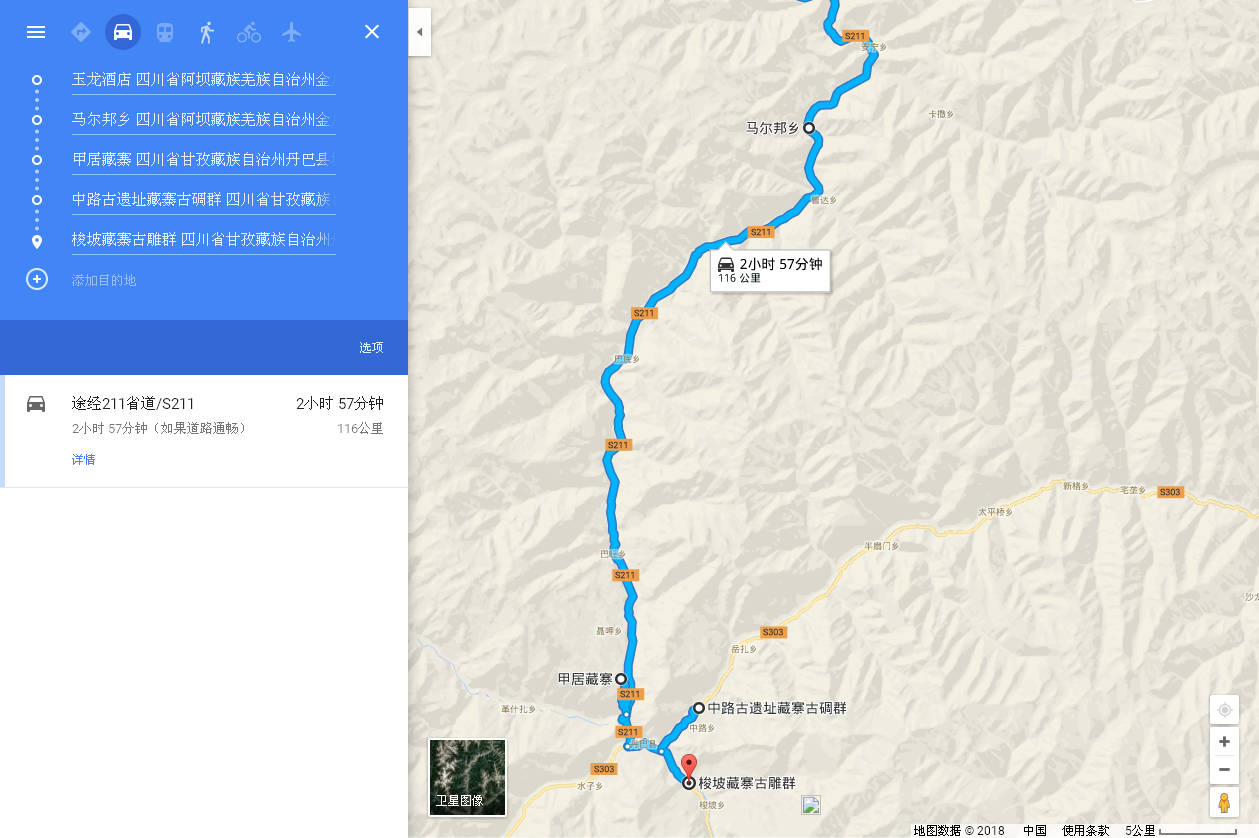Collapse the side panel
Viewport: 1259px width, 838px height.
[x=420, y=32]
